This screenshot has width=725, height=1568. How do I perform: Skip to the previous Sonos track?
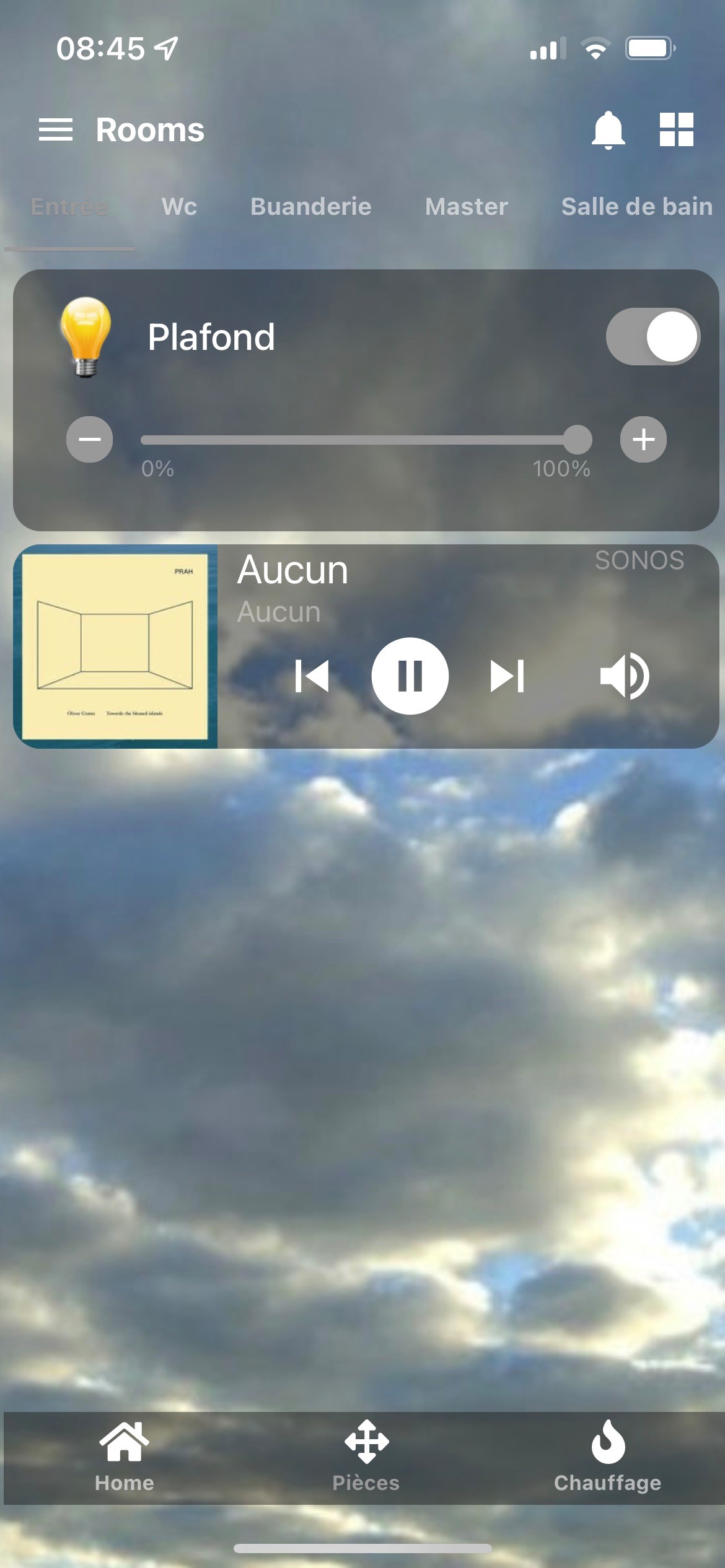pyautogui.click(x=312, y=676)
